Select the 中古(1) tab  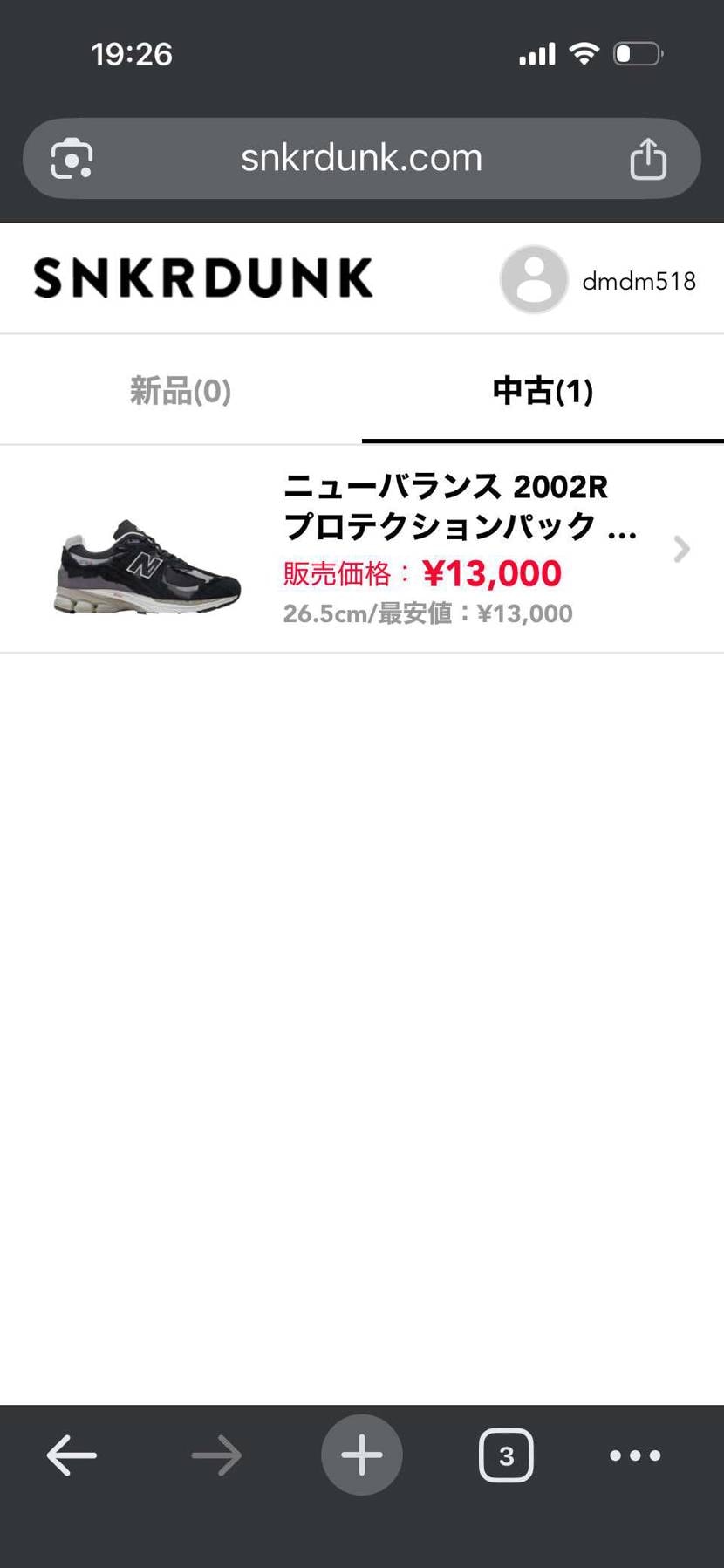(543, 391)
